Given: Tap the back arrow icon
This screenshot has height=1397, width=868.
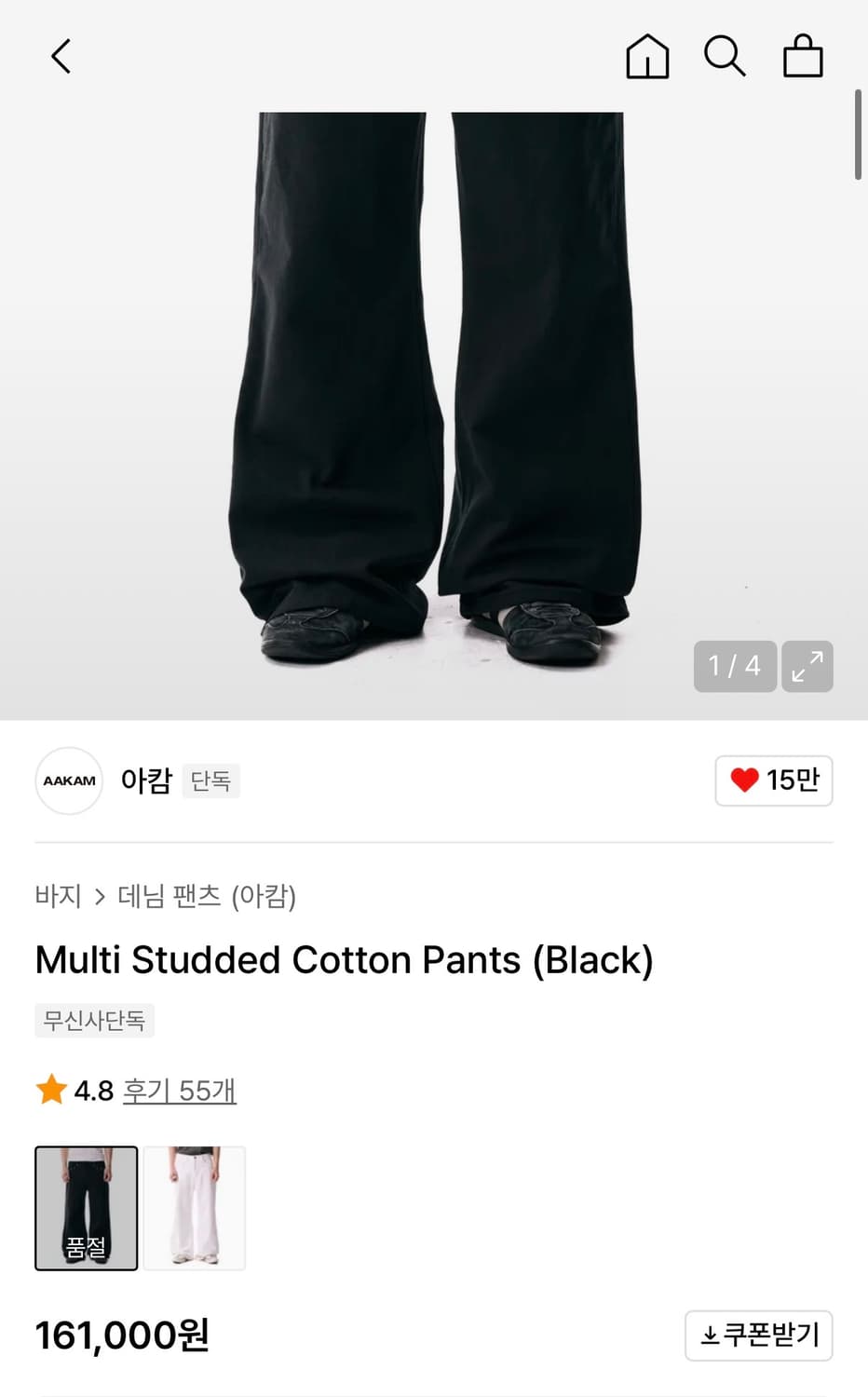Looking at the screenshot, I should 61,55.
